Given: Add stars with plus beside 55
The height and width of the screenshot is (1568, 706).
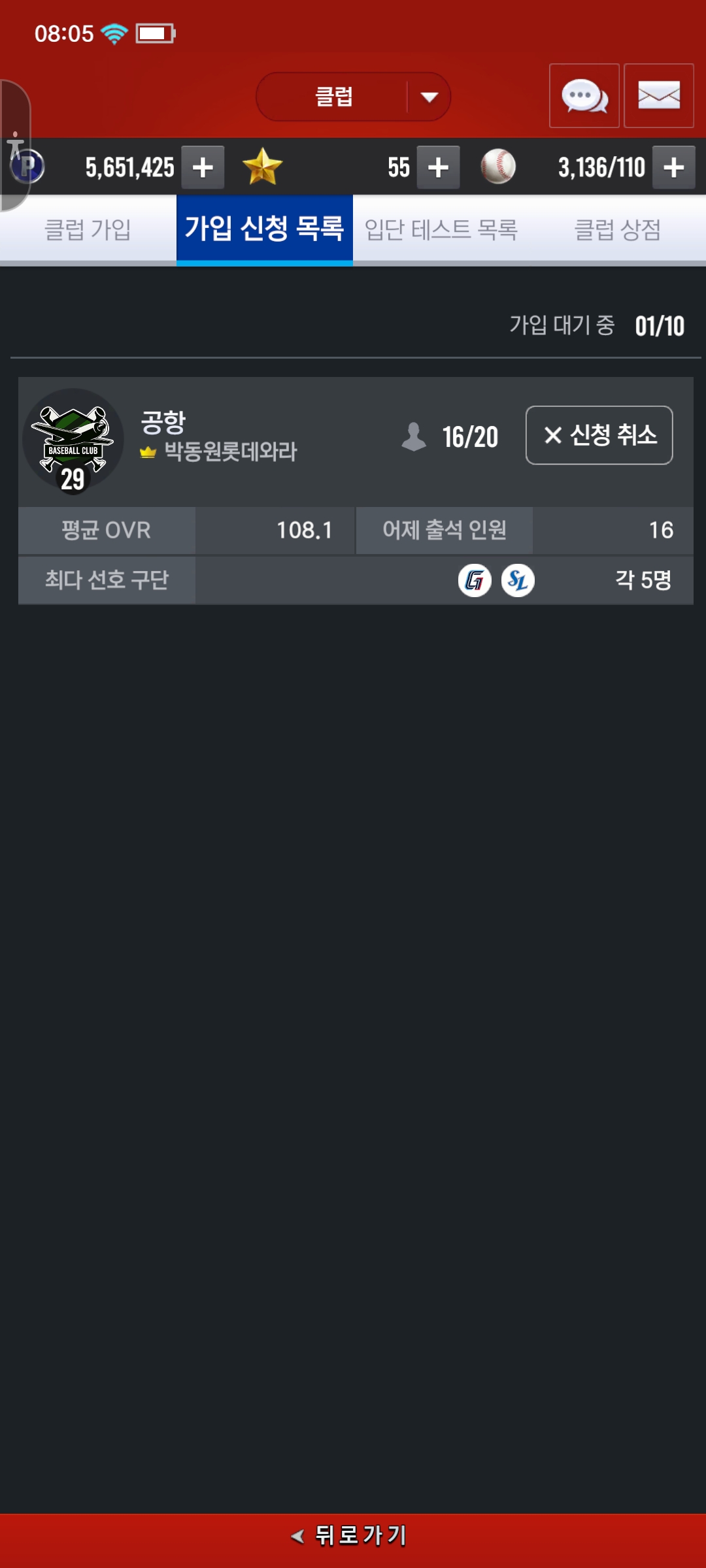Looking at the screenshot, I should [x=438, y=168].
